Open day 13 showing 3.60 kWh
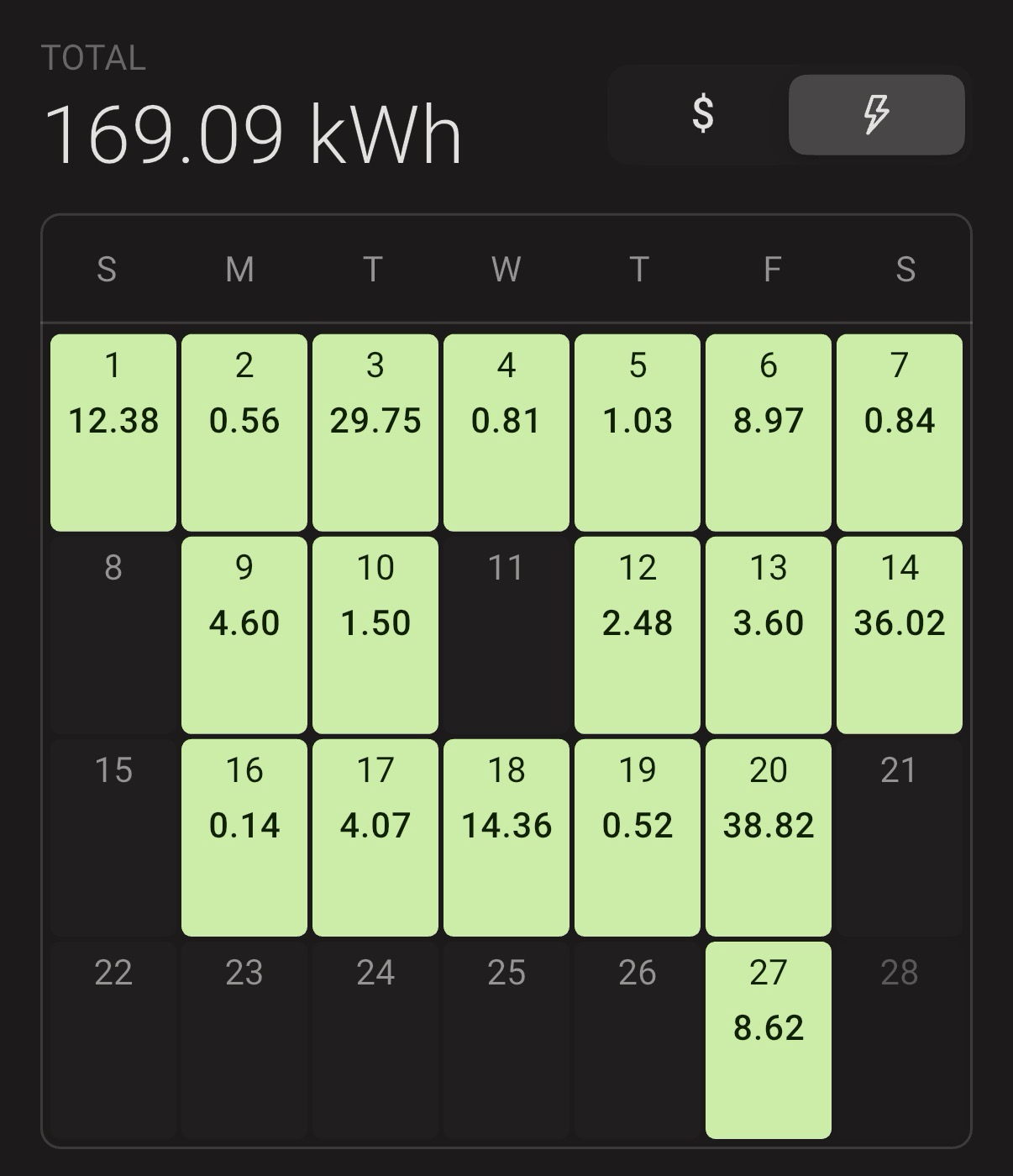The image size is (1013, 1176). tap(769, 635)
